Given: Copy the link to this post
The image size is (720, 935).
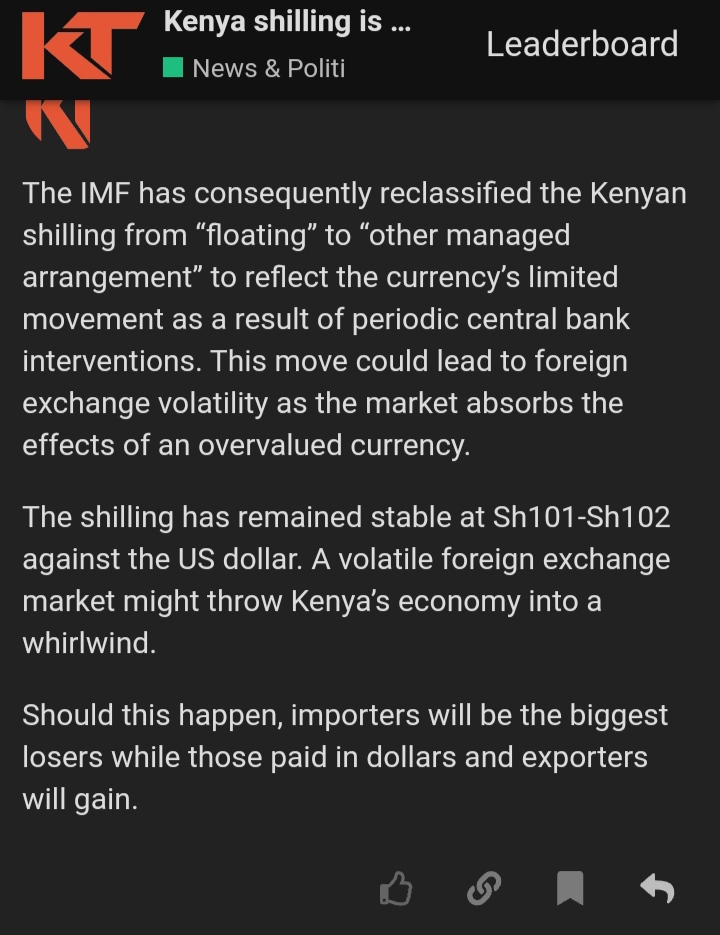Looking at the screenshot, I should click(483, 887).
